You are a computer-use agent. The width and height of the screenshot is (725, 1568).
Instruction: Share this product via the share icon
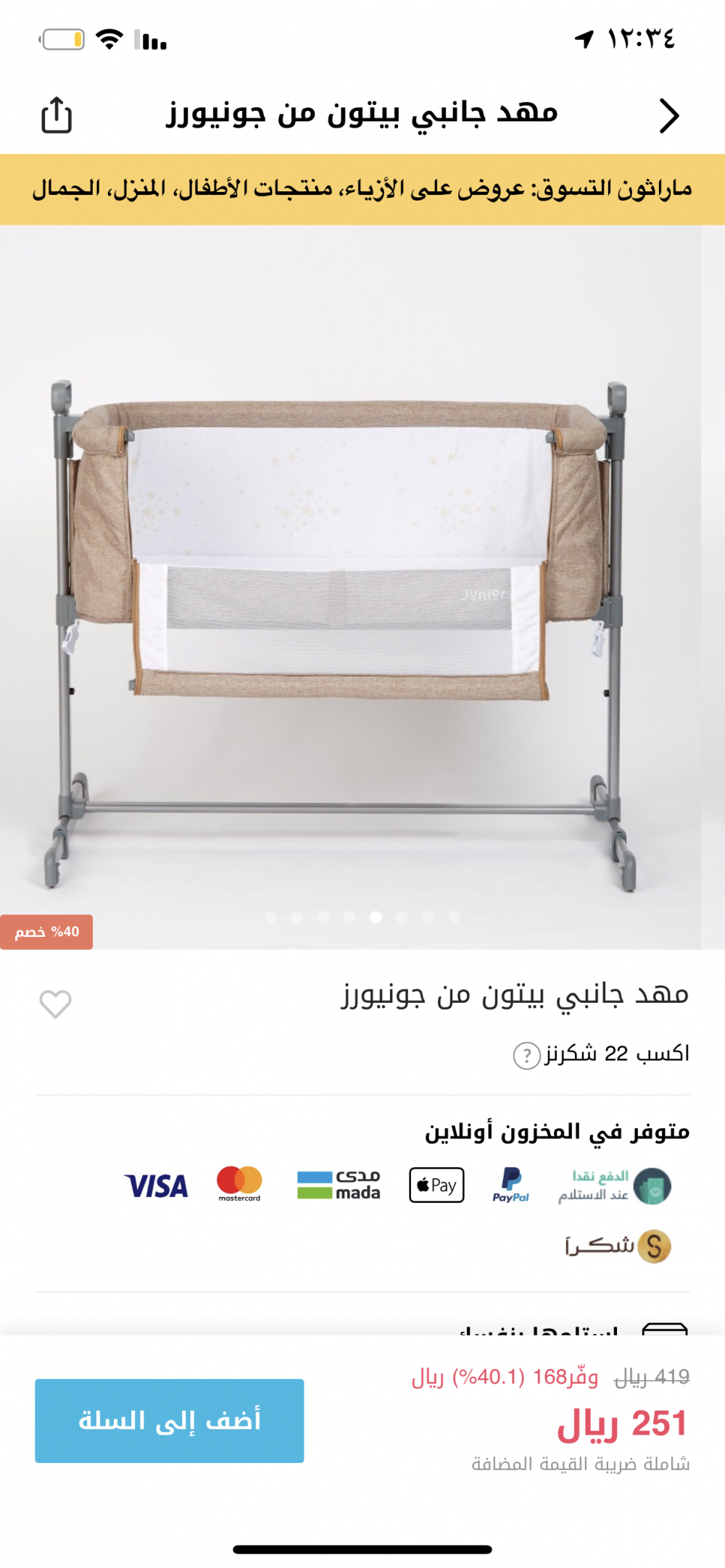click(x=57, y=115)
